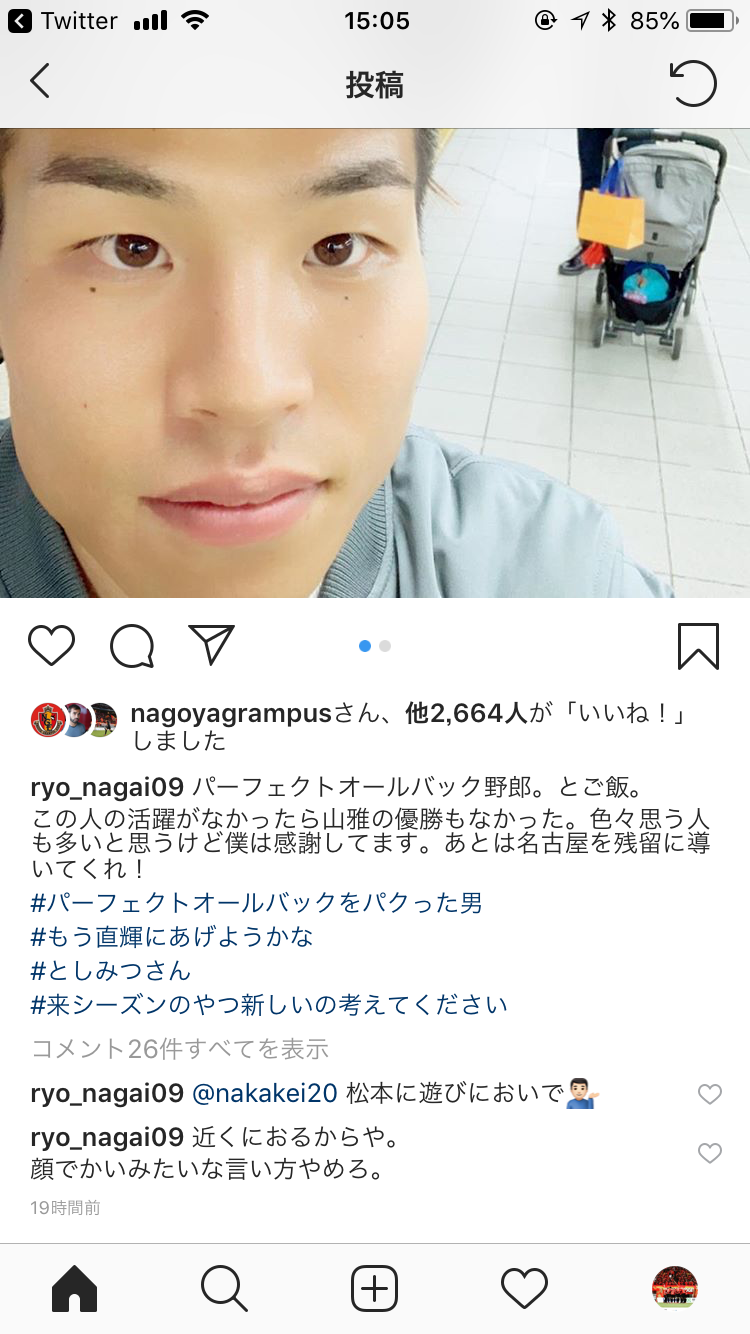Return to Twitter via the status bar
The height and width of the screenshot is (1334, 750).
click(64, 20)
